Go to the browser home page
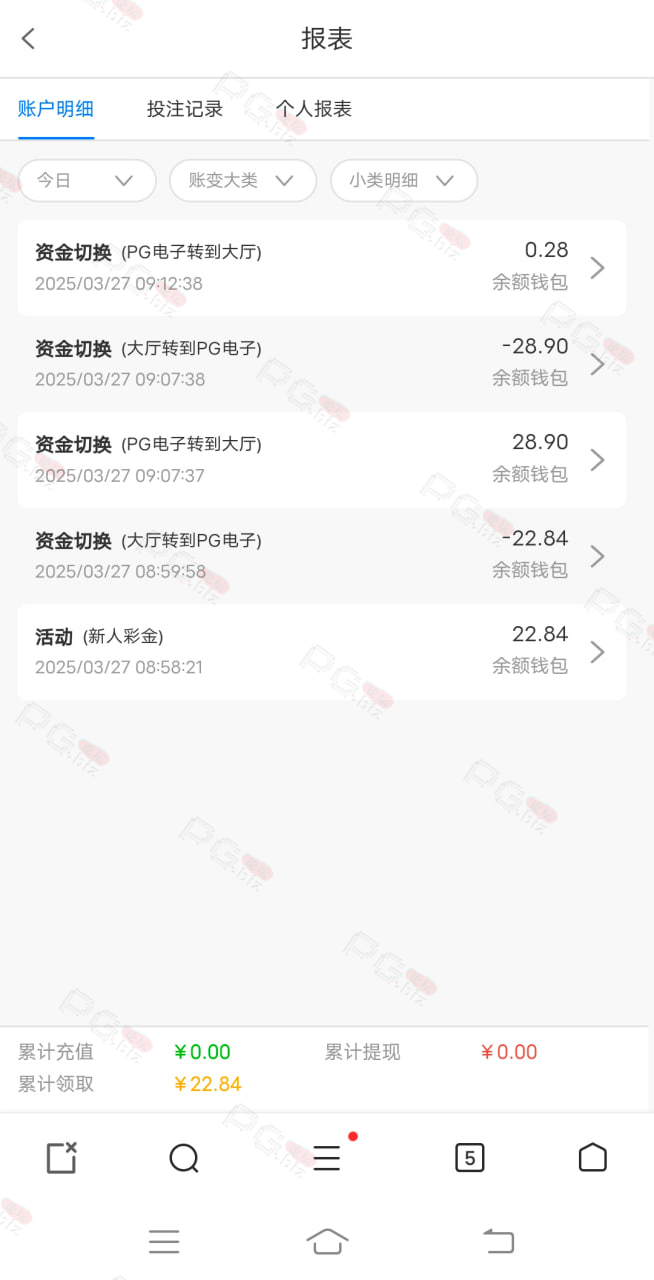The image size is (654, 1280). point(593,1158)
